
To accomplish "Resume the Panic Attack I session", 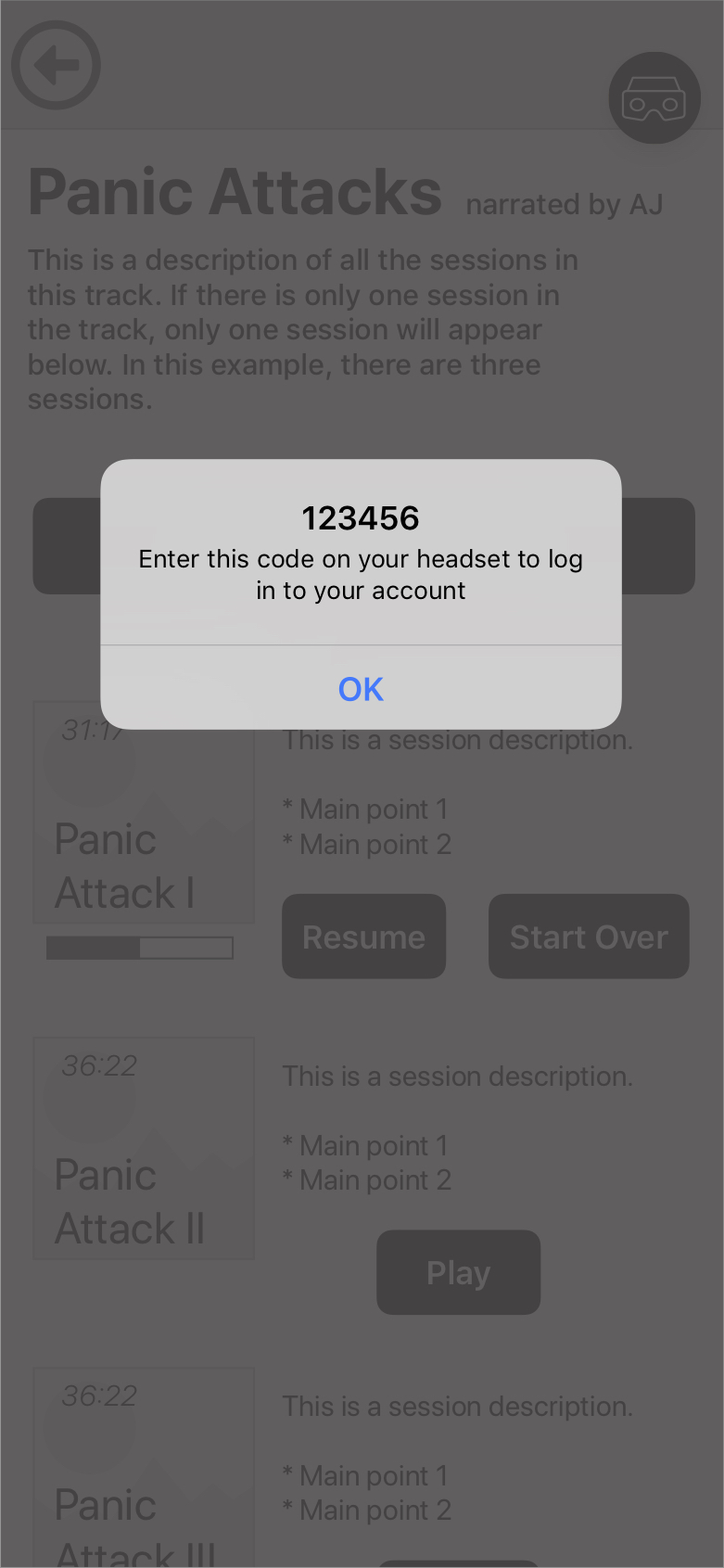I will (x=363, y=937).
